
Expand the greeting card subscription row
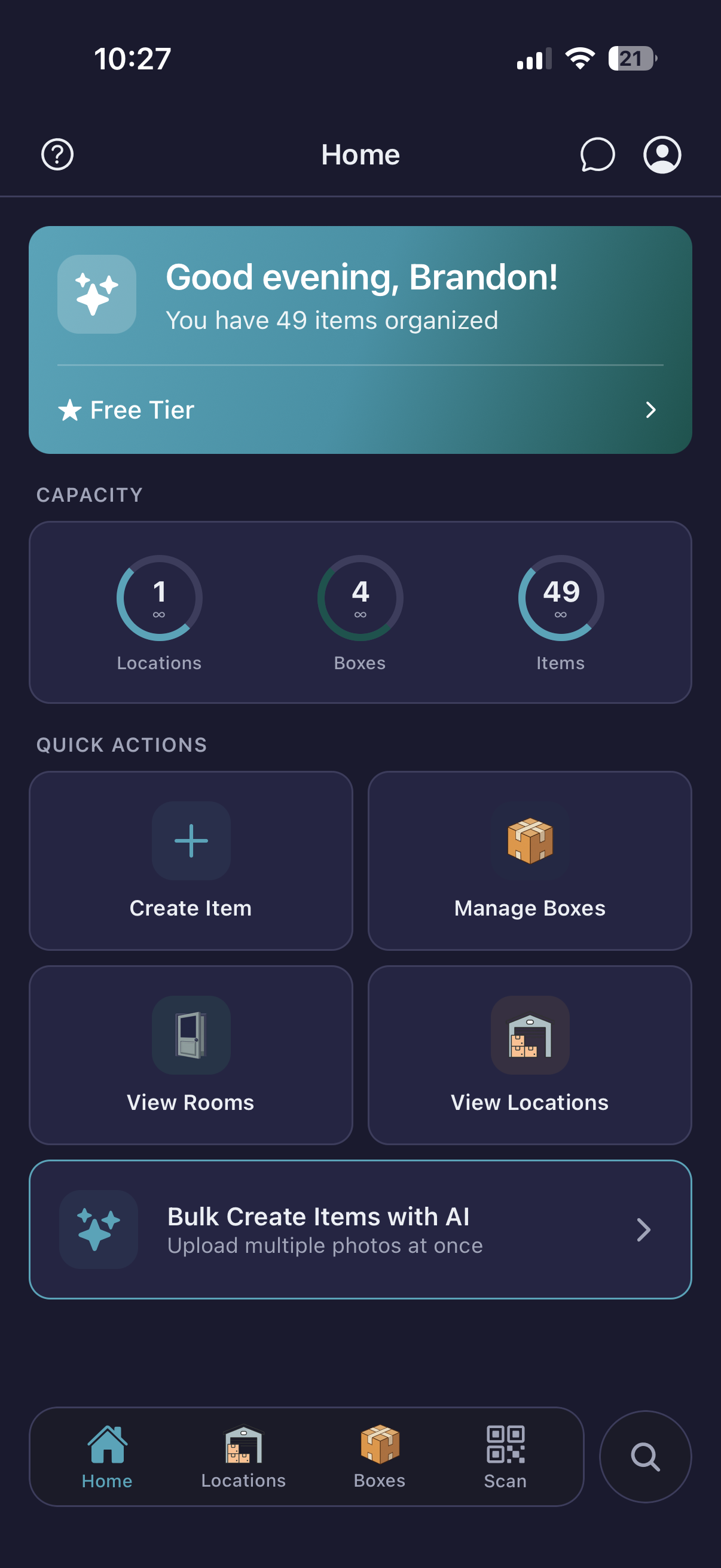pyautogui.click(x=360, y=409)
